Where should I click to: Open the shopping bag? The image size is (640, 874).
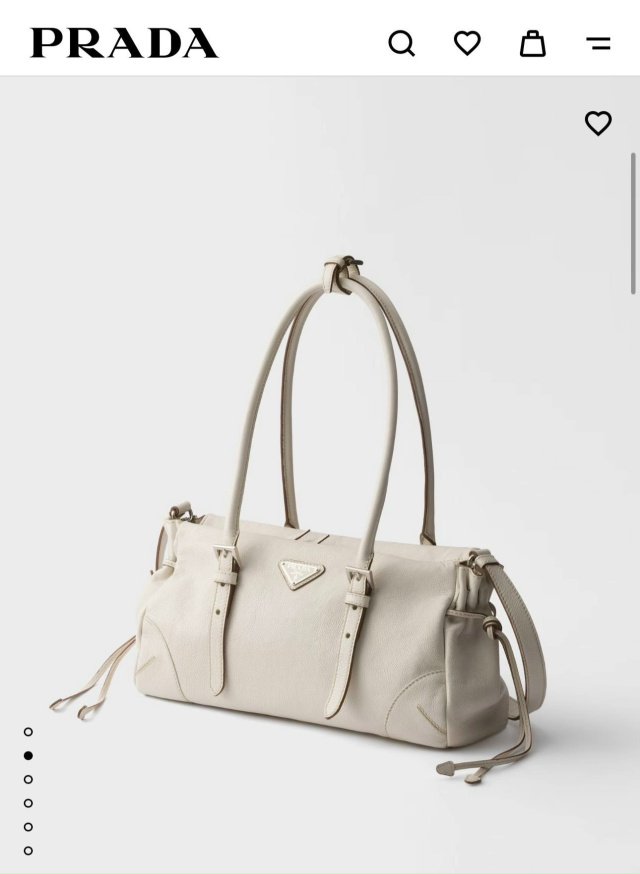(x=533, y=43)
